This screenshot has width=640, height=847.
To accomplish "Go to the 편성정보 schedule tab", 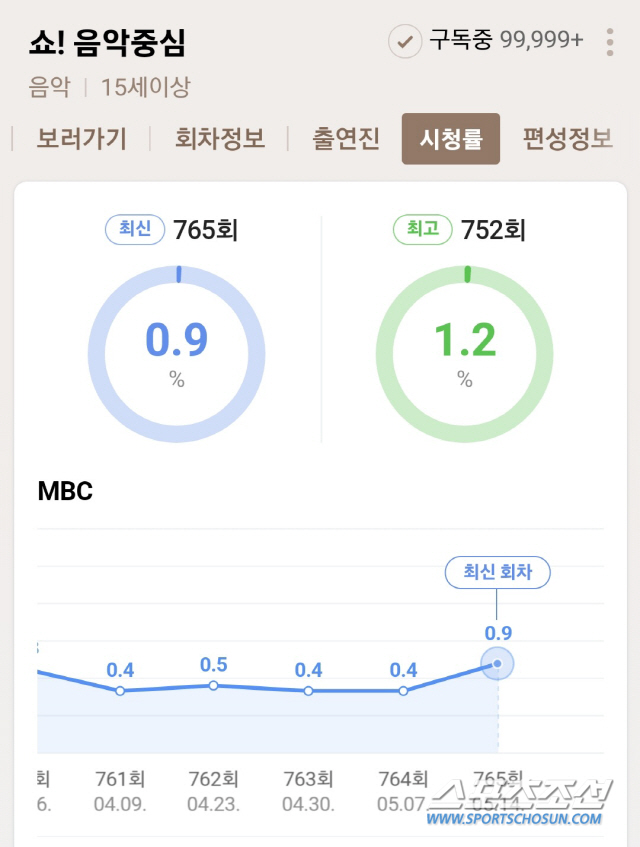I will (567, 139).
